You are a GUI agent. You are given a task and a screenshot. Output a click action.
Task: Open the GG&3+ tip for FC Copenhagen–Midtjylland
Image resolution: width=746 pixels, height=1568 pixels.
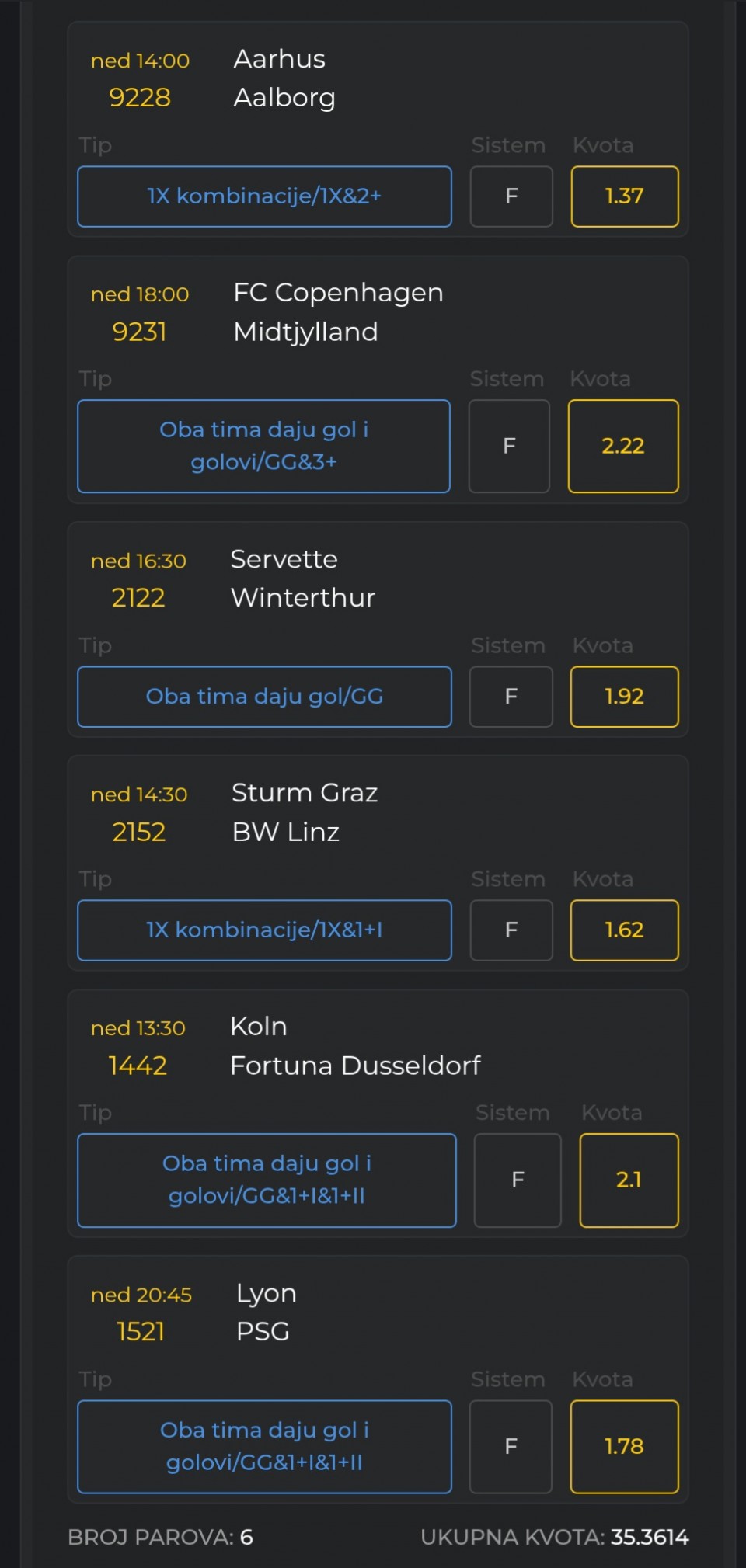coord(264,446)
